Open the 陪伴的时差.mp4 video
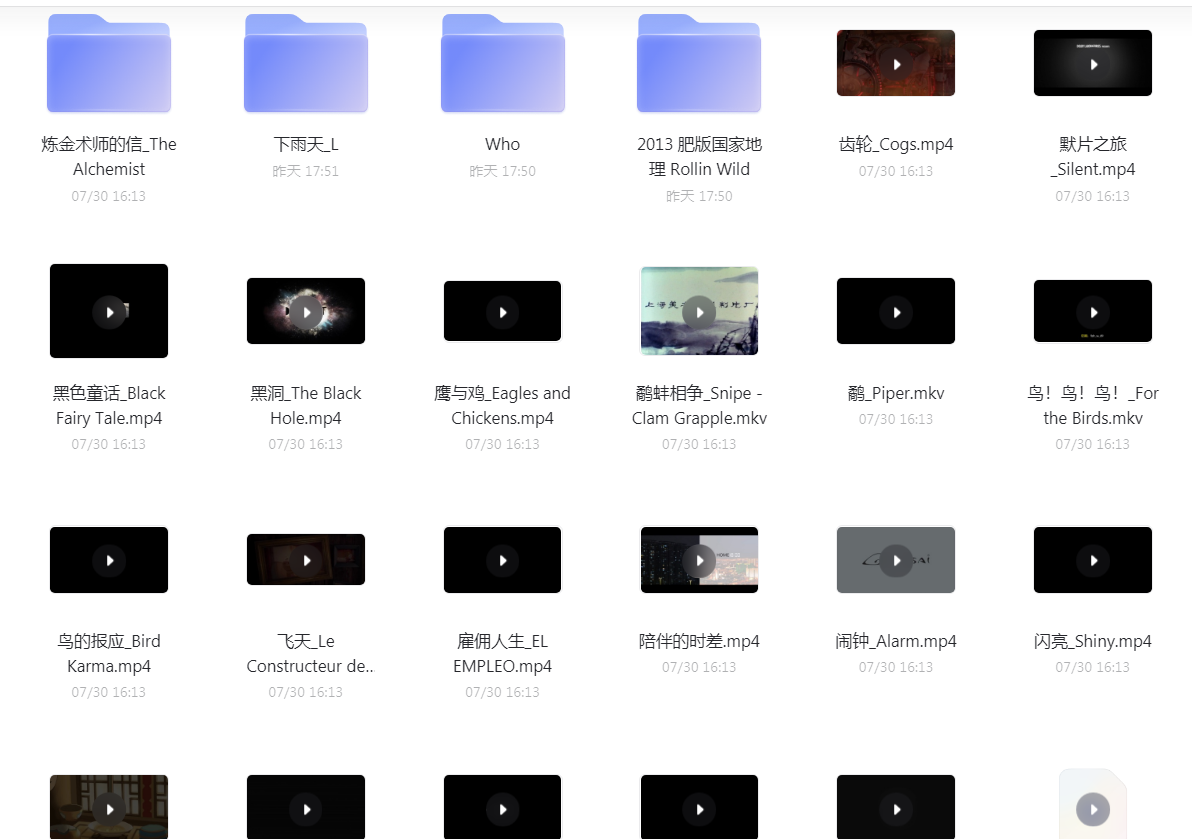Screen dimensions: 1192x839 click(x=699, y=560)
